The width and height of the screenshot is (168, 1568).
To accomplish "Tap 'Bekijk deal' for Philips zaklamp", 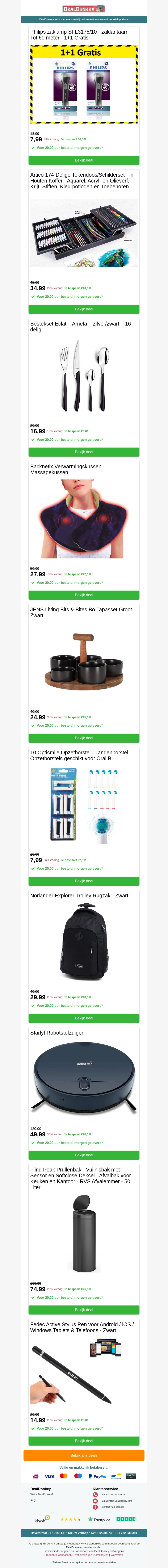I will tap(84, 160).
